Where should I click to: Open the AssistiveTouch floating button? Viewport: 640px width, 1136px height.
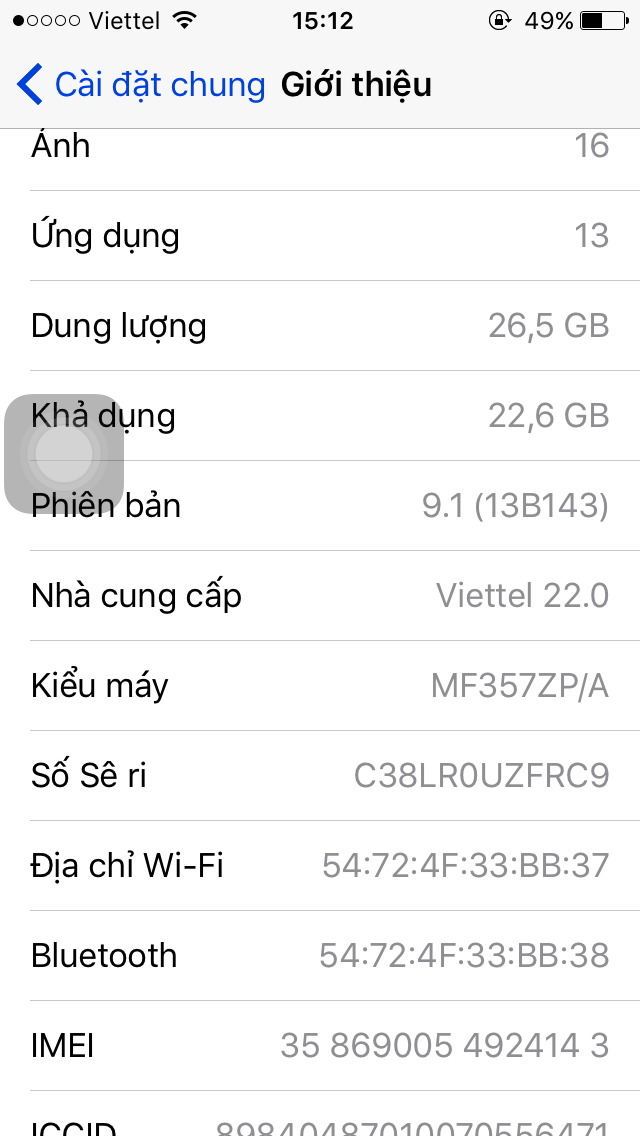(64, 454)
